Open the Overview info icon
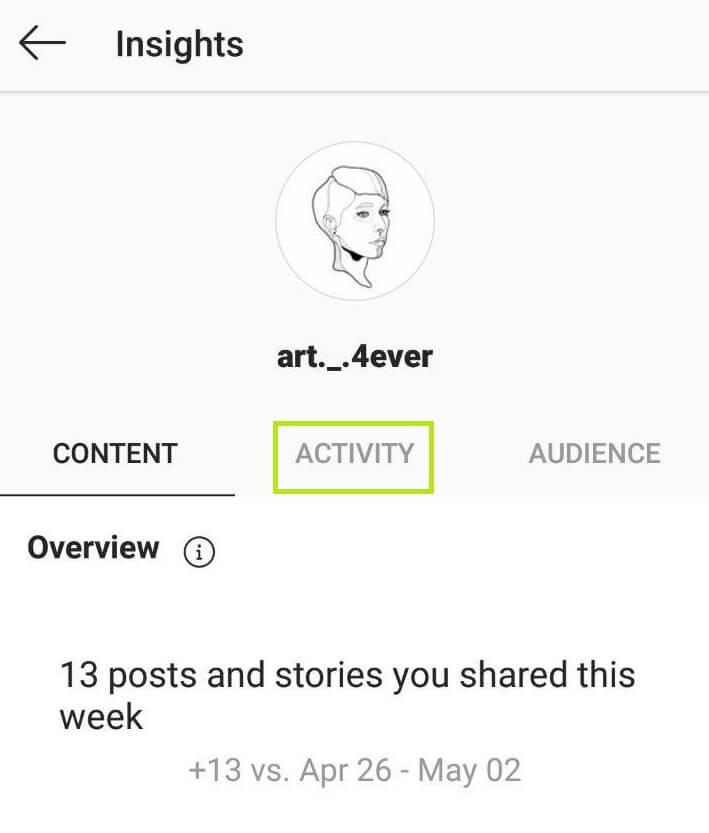This screenshot has height=833, width=709. pyautogui.click(x=200, y=551)
